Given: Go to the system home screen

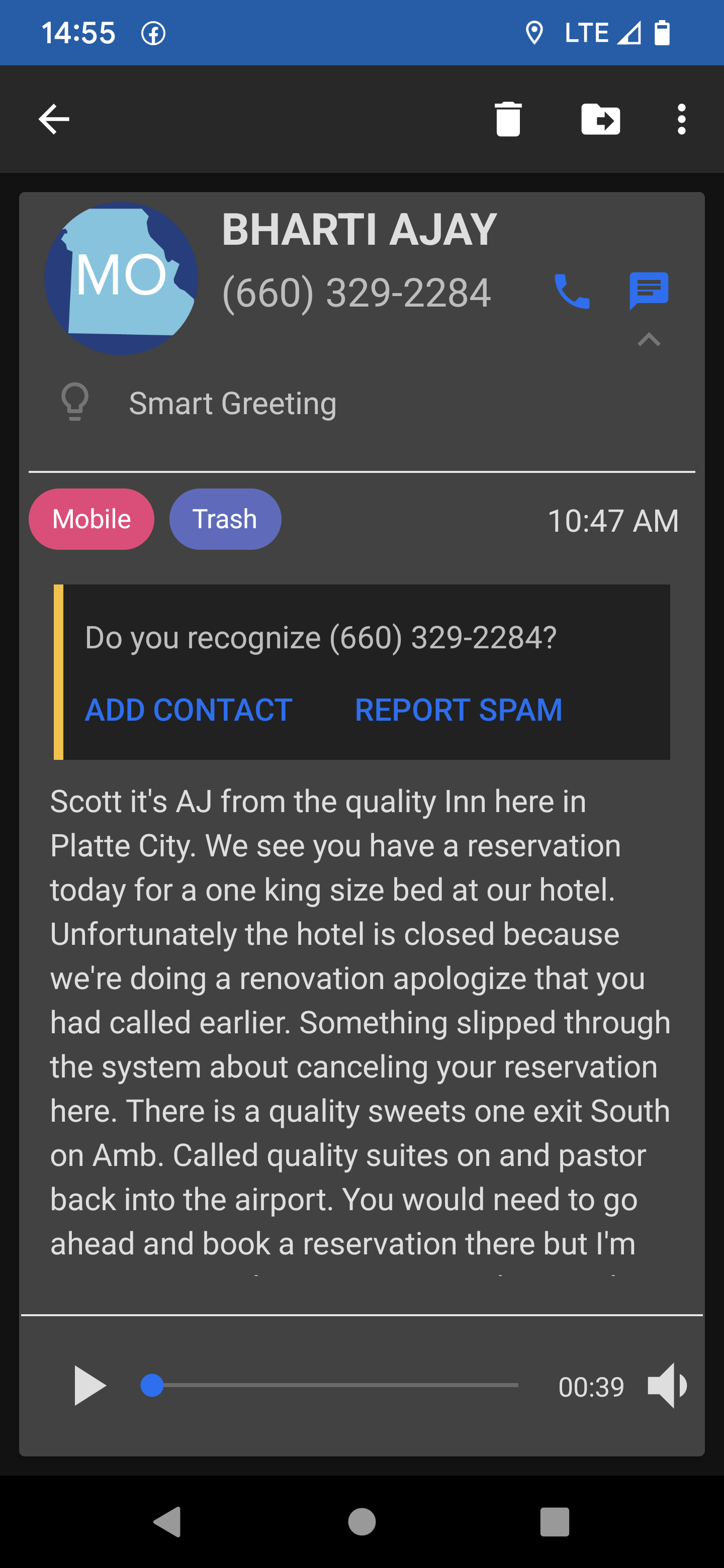Looking at the screenshot, I should [361, 1522].
